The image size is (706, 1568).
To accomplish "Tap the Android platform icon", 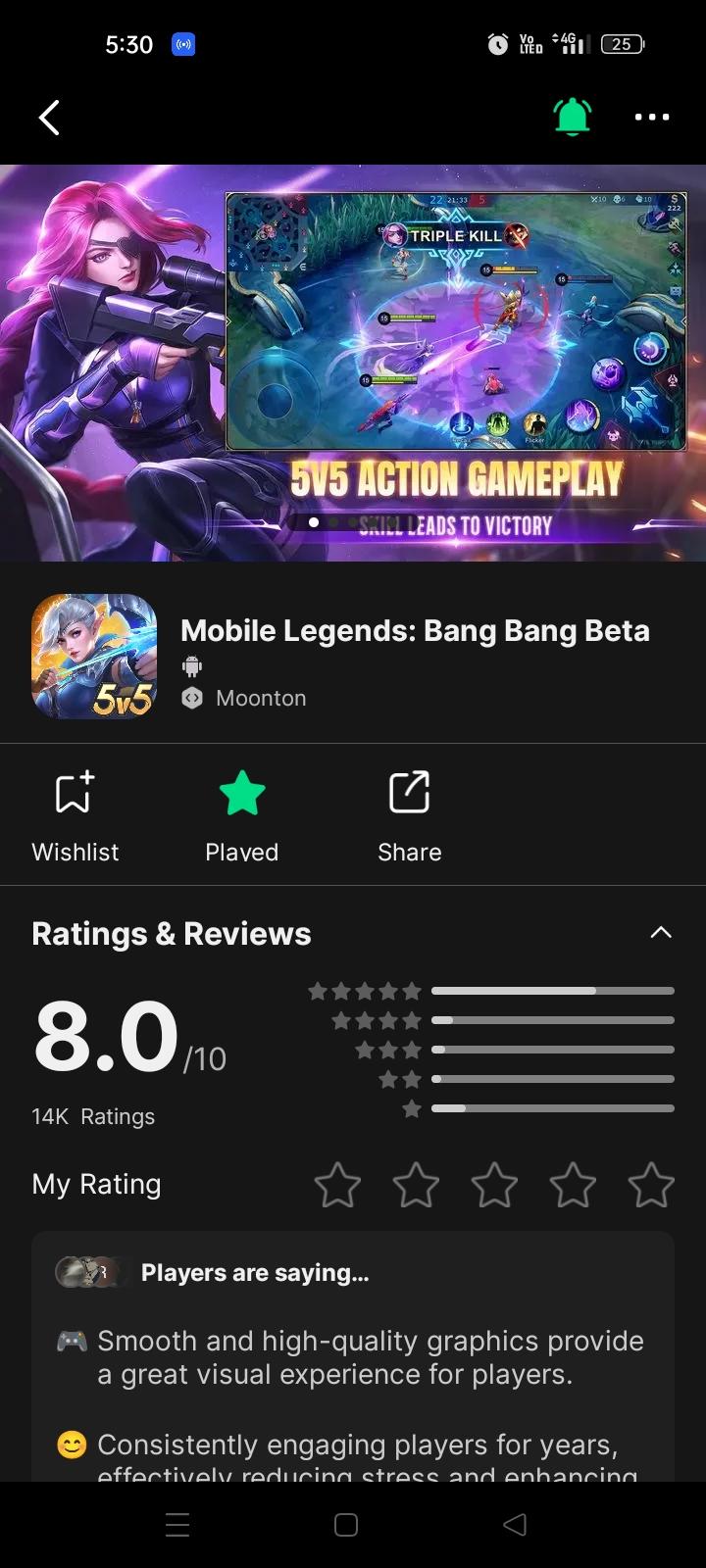I will tap(191, 665).
